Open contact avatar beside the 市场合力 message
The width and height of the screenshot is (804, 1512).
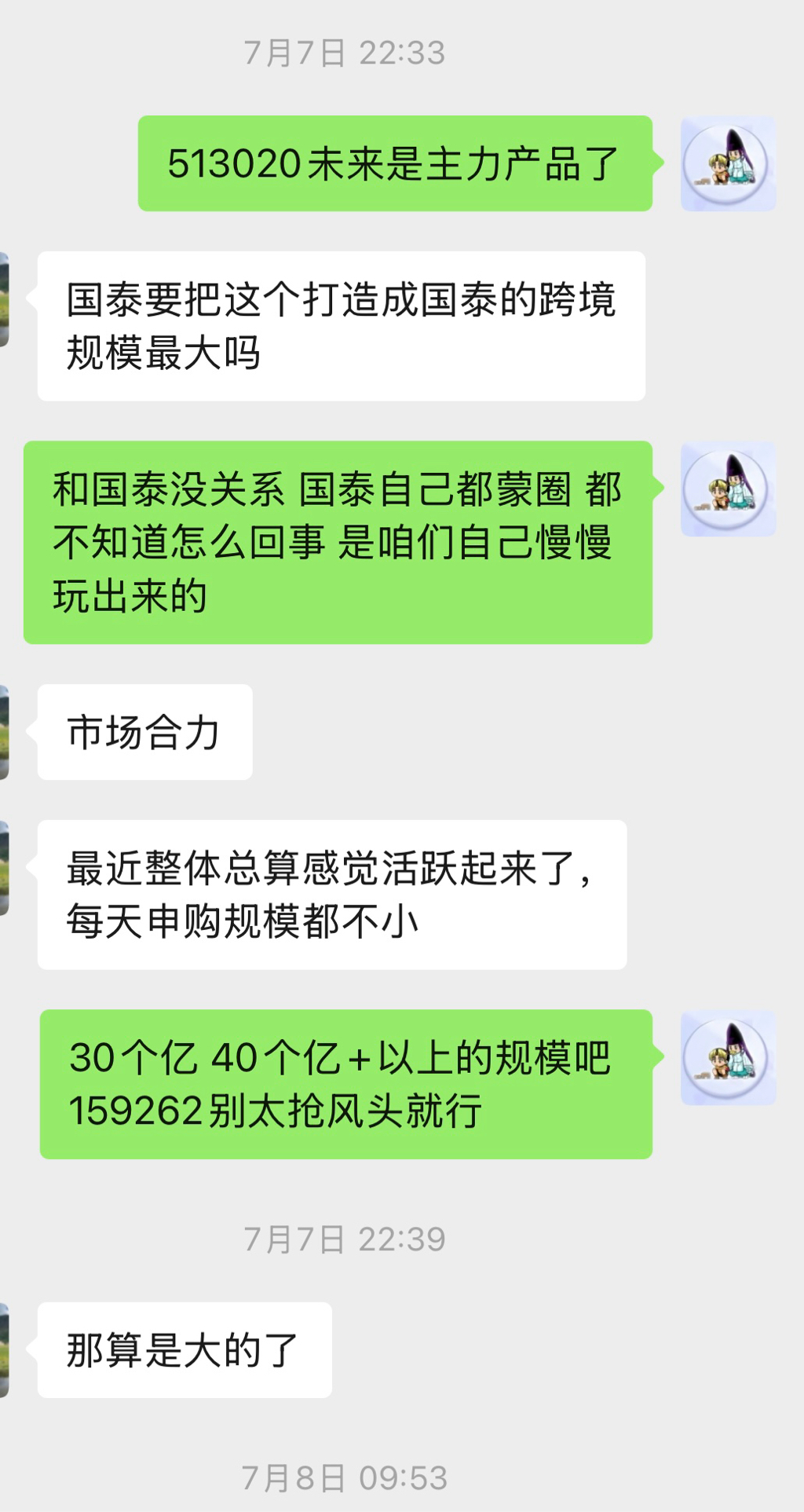4,732
